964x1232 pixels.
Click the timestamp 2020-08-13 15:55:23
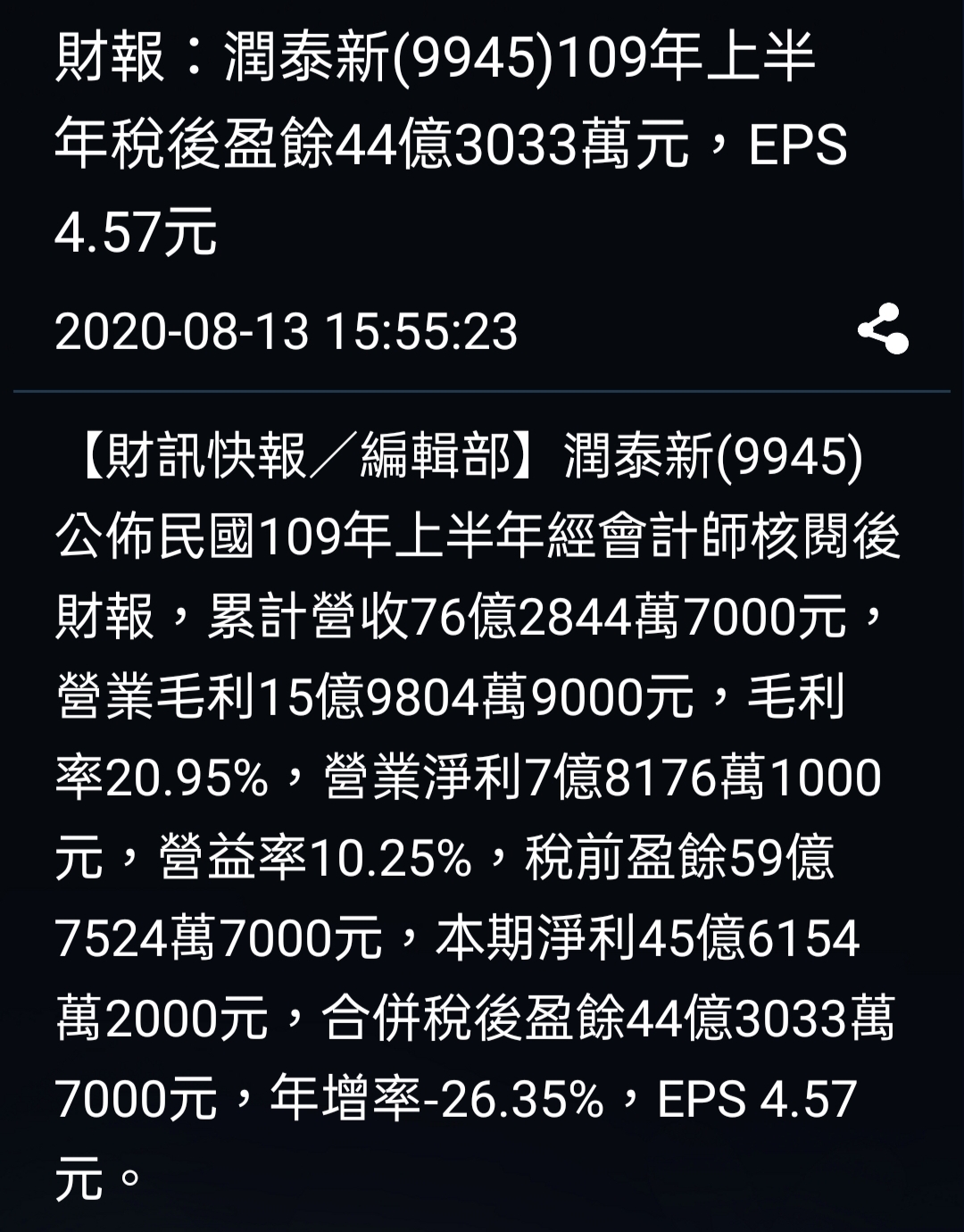click(286, 332)
